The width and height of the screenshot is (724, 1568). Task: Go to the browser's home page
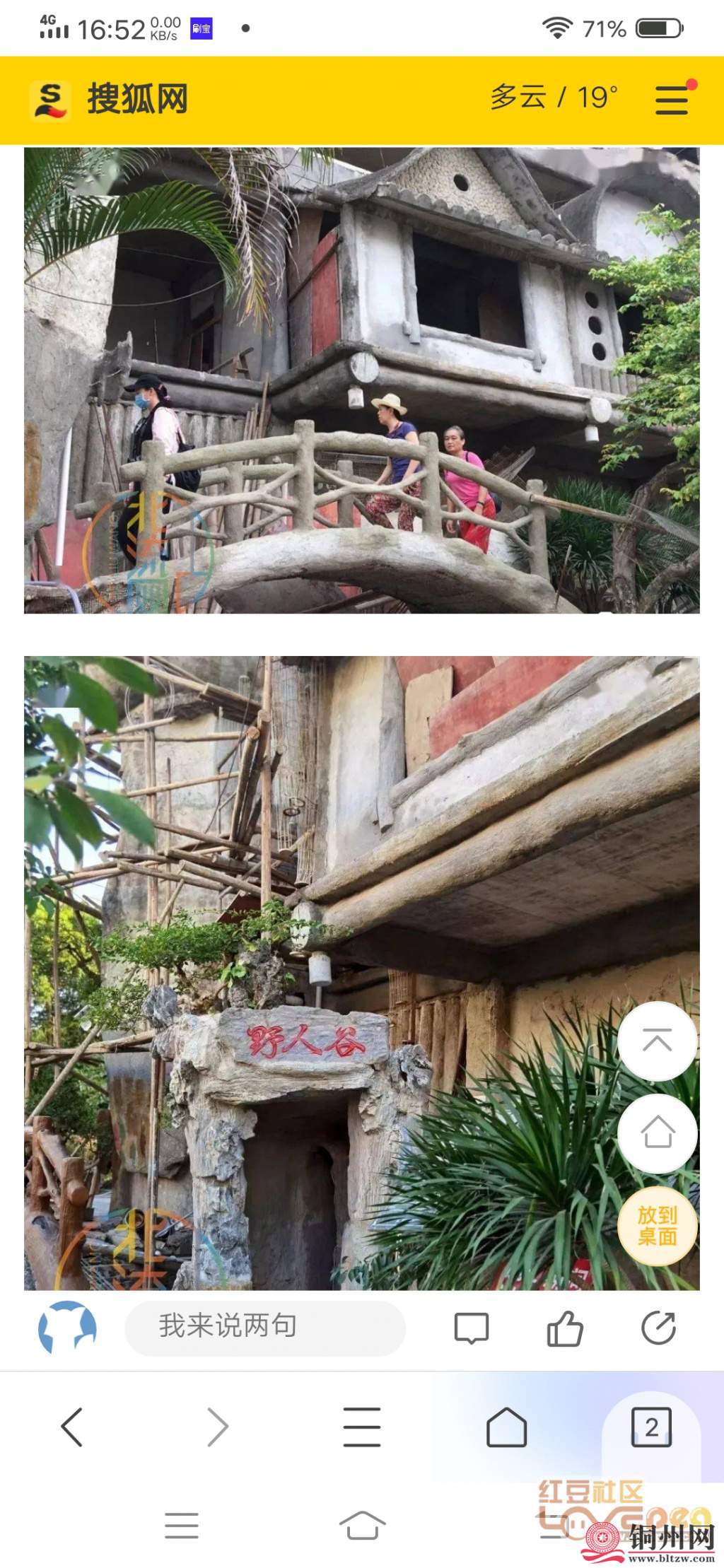coord(507,1427)
